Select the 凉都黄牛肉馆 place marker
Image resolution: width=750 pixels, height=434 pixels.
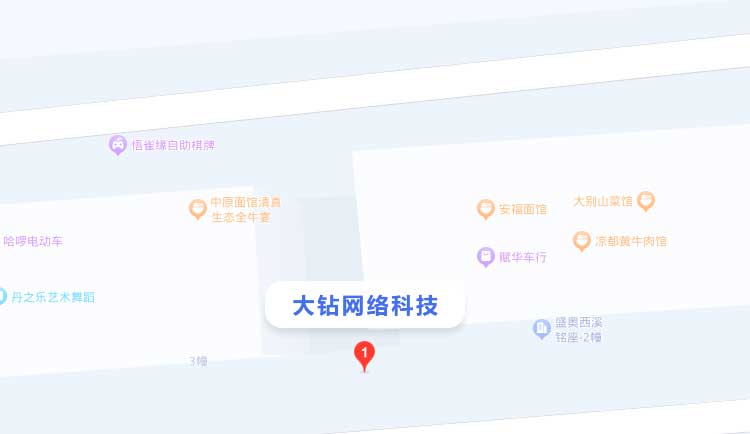point(582,241)
